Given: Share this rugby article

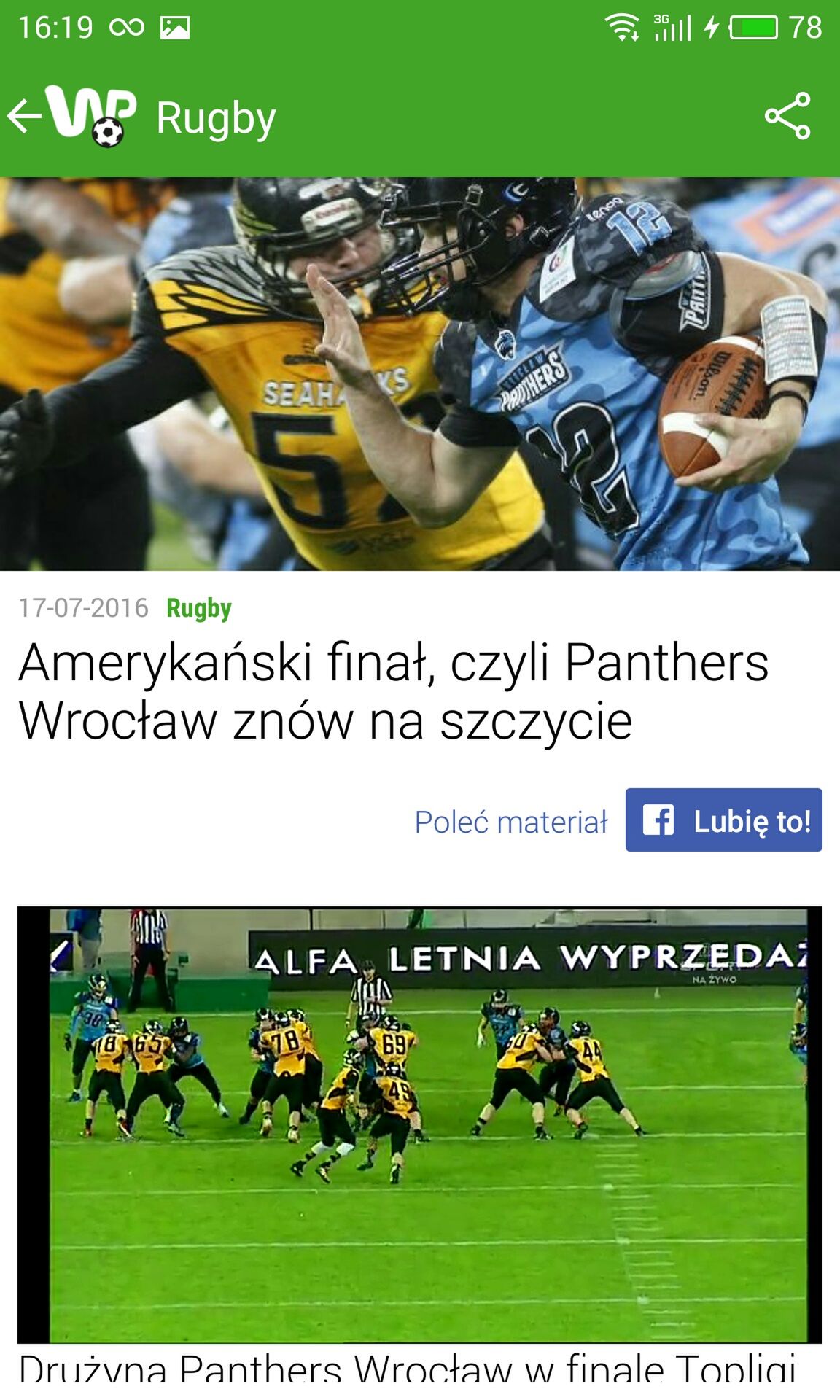Looking at the screenshot, I should (787, 116).
